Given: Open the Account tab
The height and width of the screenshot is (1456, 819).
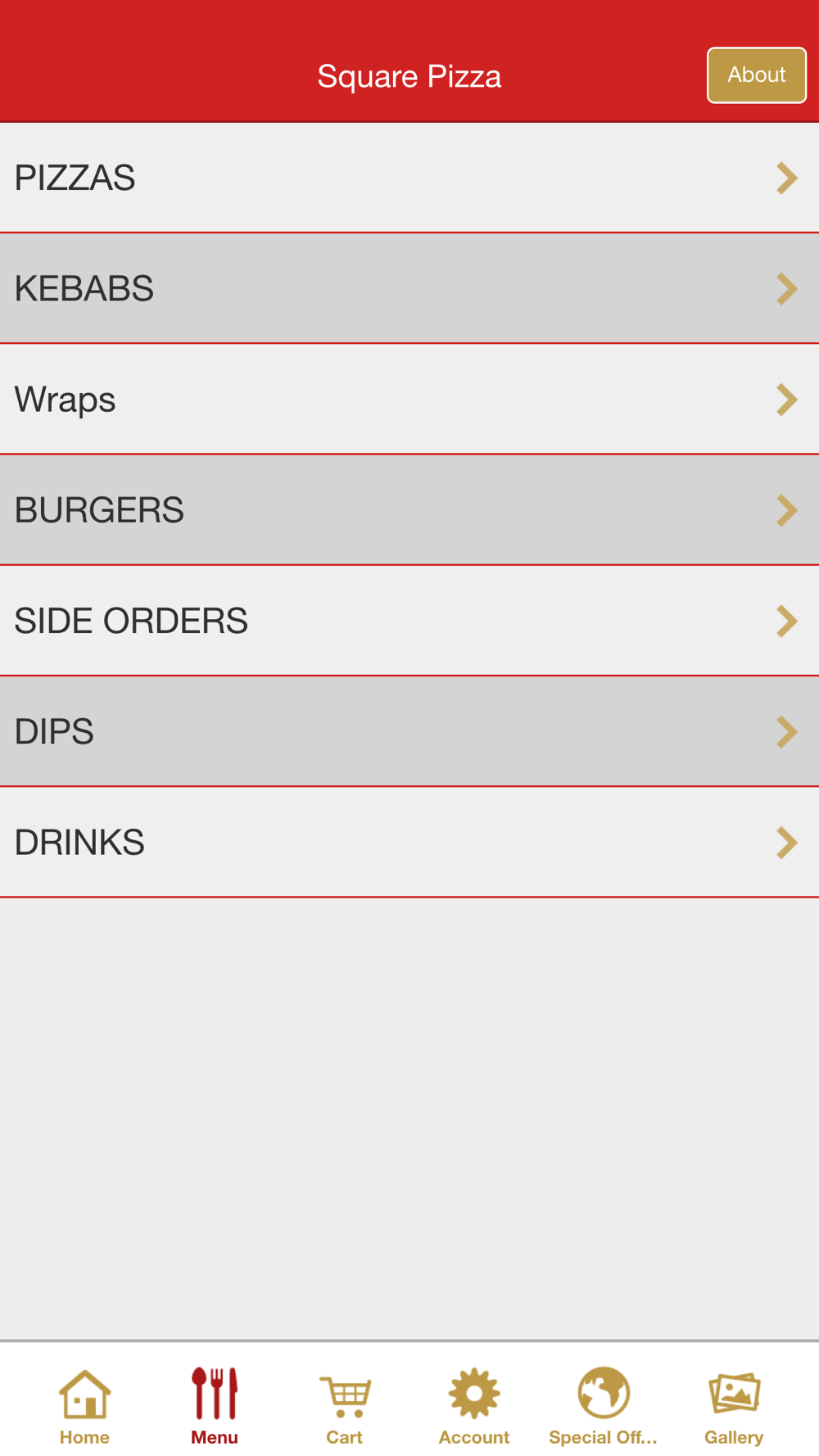Looking at the screenshot, I should coord(474,1406).
